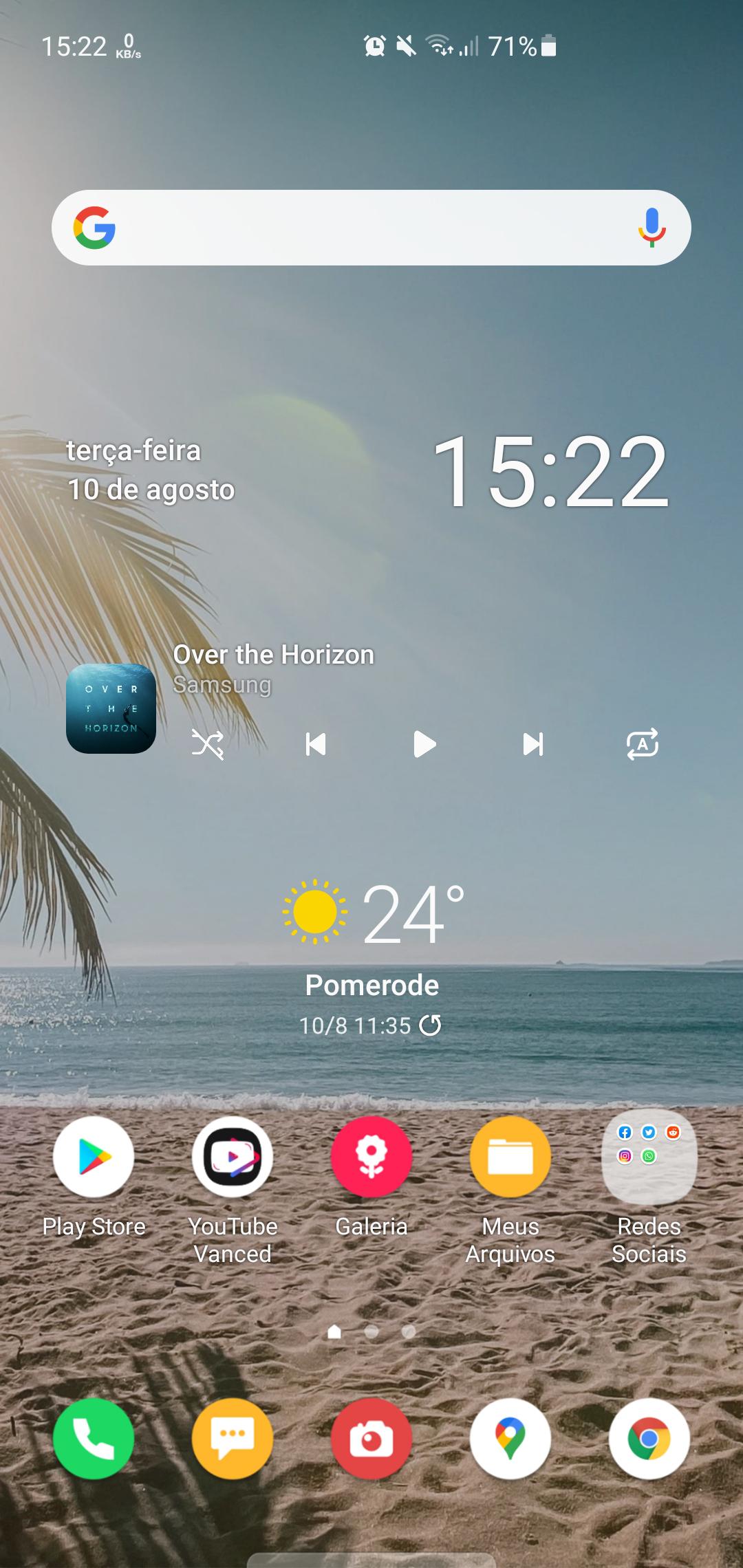The height and width of the screenshot is (1568, 743).
Task: Open the Over the Horizon album art
Action: [111, 708]
